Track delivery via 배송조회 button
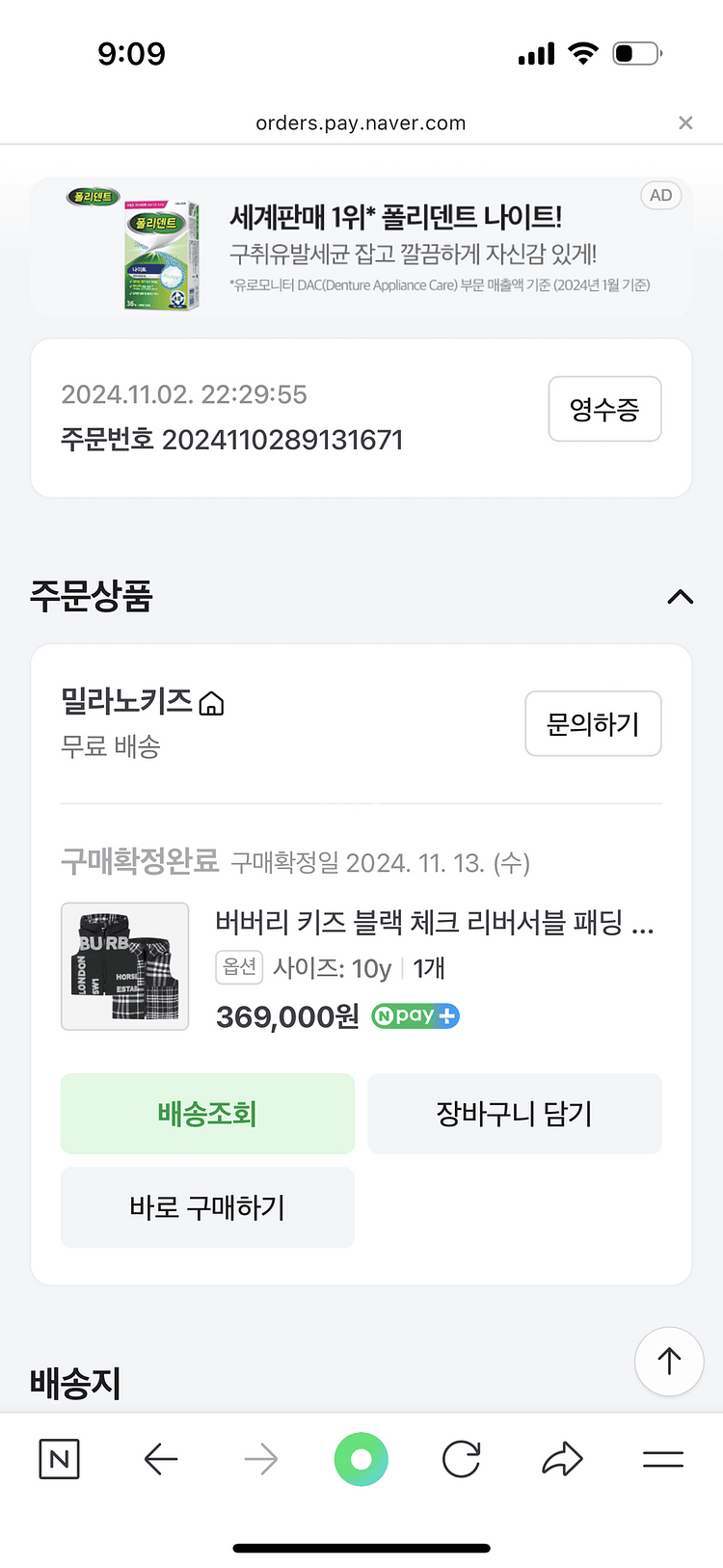723x1568 pixels. [207, 1113]
